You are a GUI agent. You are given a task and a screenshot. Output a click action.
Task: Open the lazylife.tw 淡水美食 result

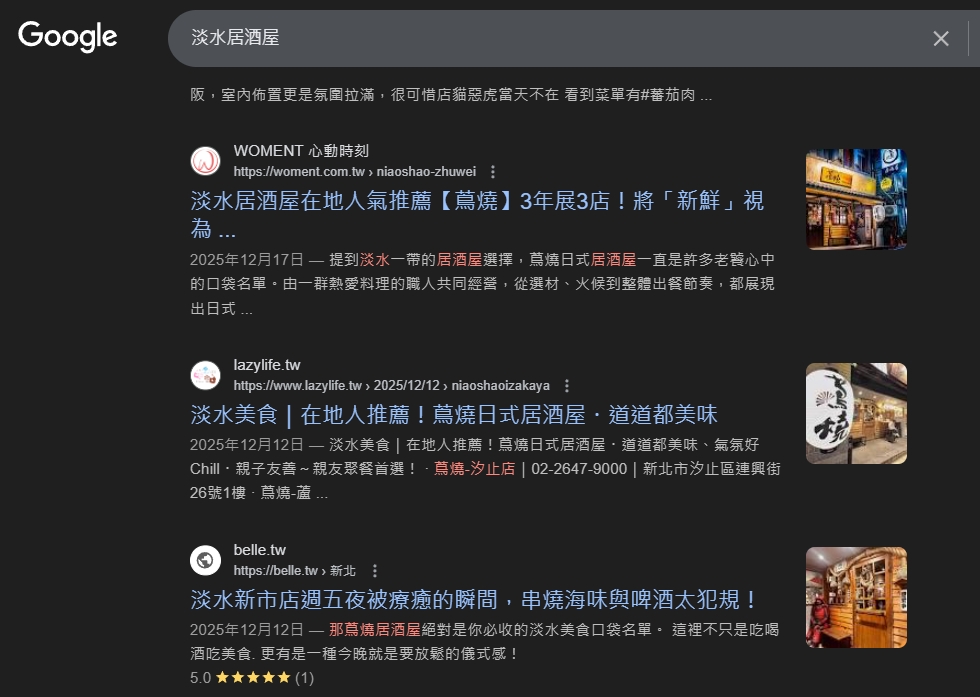[454, 415]
